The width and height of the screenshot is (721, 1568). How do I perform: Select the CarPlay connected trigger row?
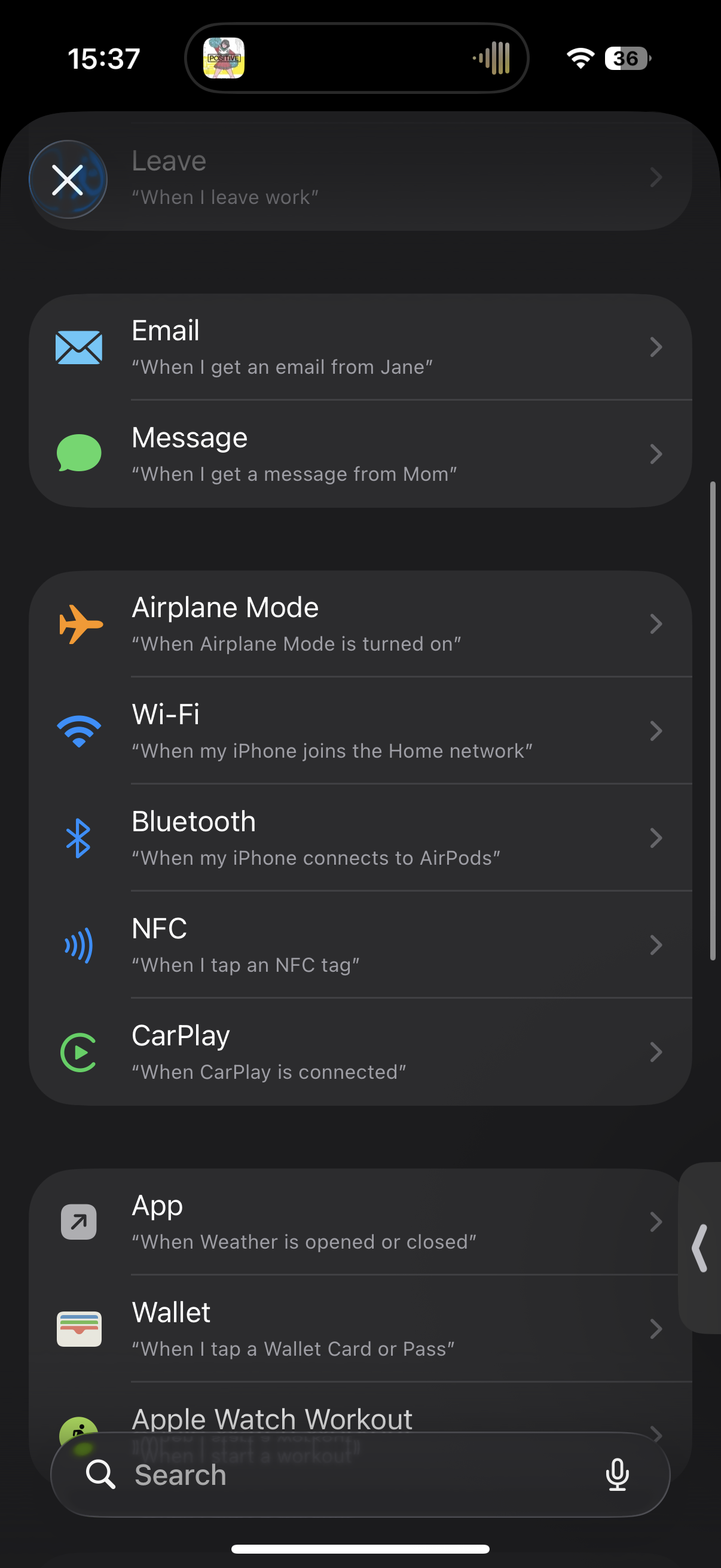point(365,1052)
